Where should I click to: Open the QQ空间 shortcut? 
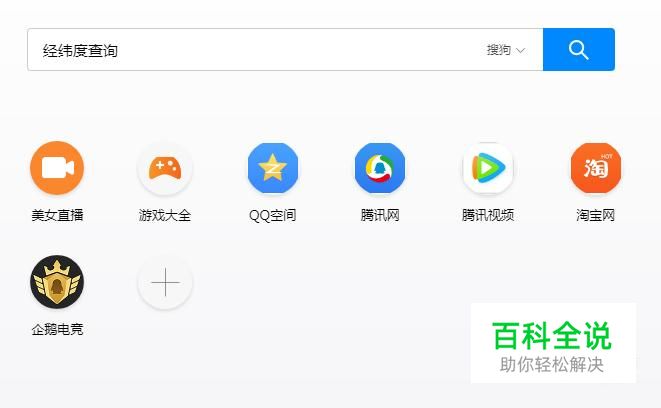(x=273, y=168)
